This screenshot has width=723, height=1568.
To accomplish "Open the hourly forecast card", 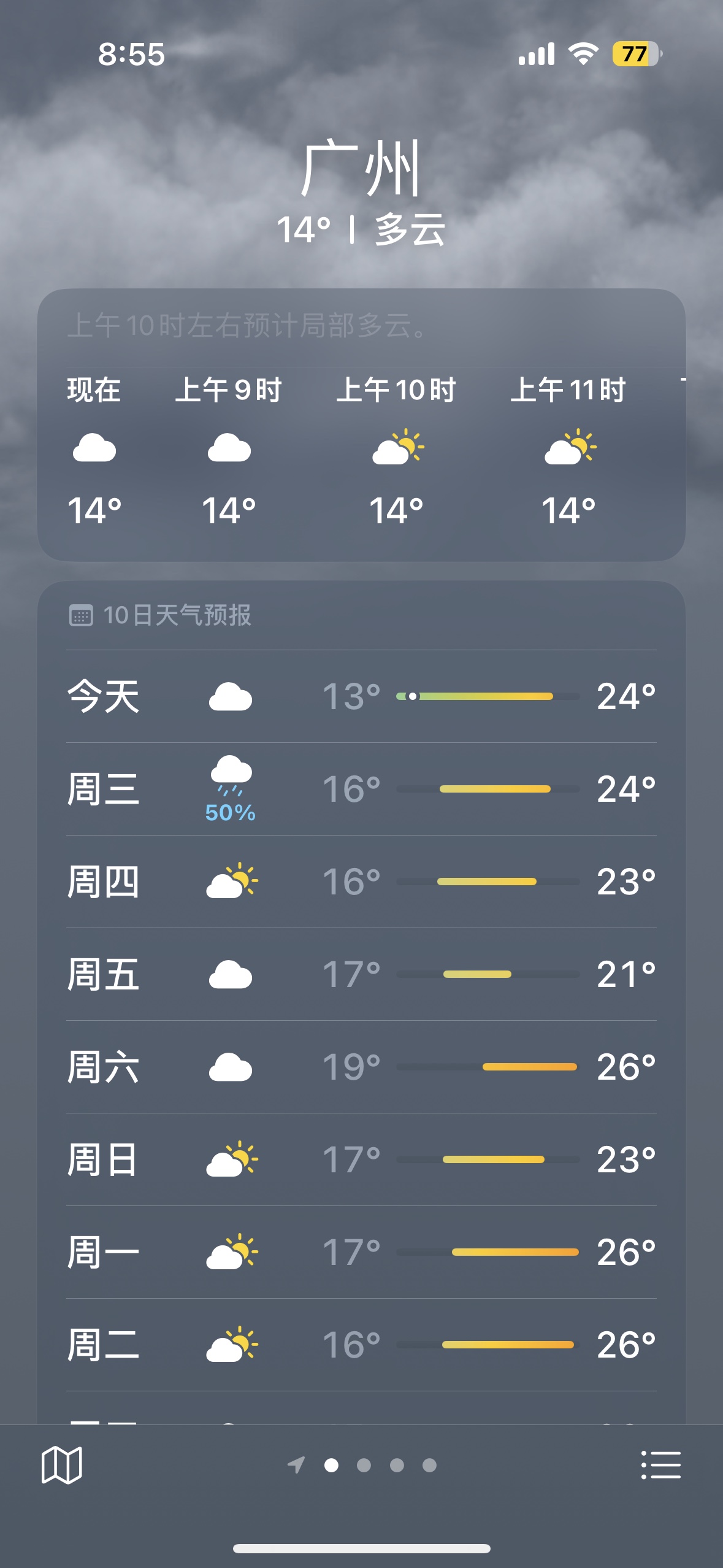I will coord(361,425).
